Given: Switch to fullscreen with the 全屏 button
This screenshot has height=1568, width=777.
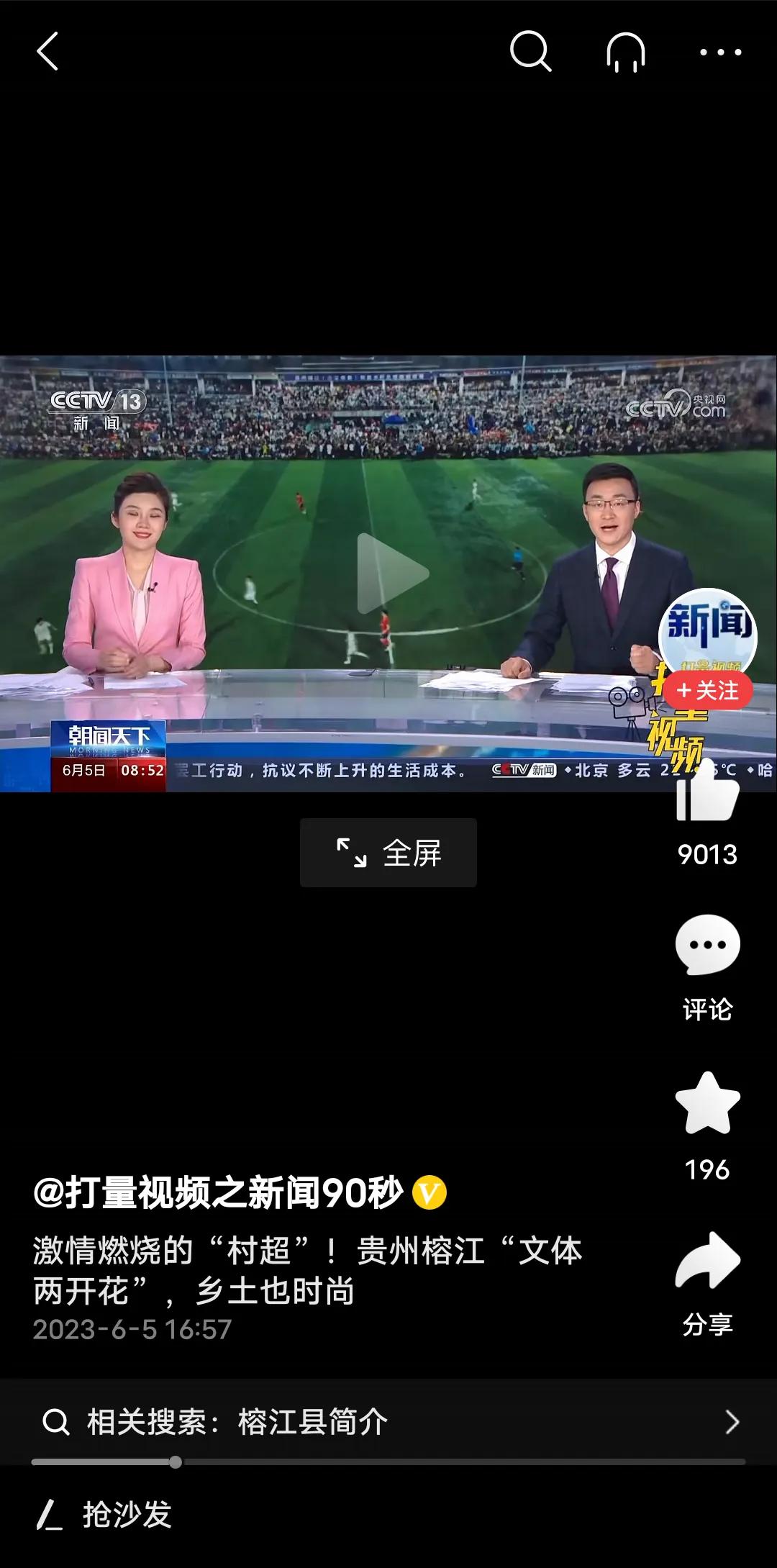Looking at the screenshot, I should pyautogui.click(x=387, y=851).
